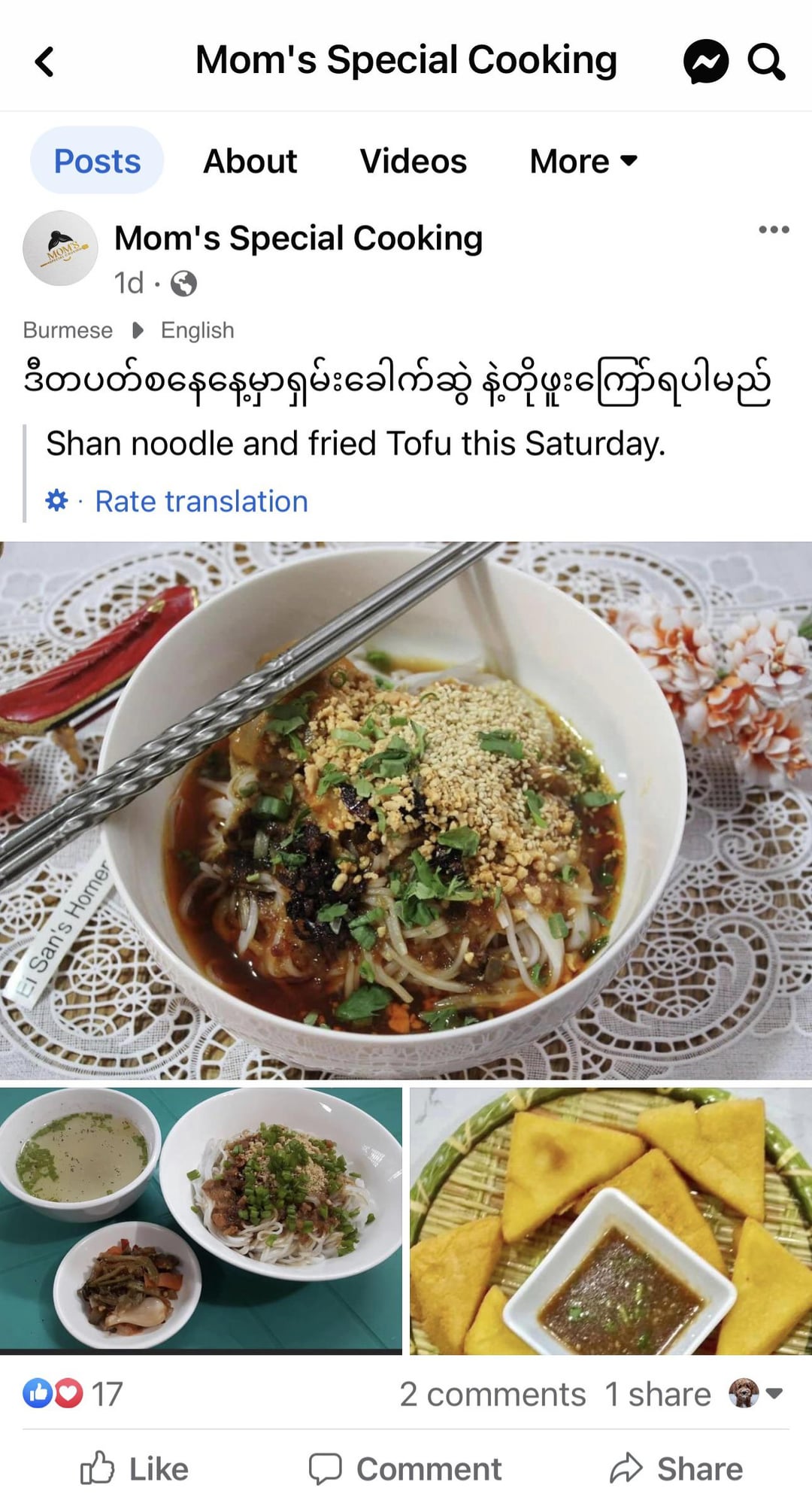
Task: Select the Posts tab
Action: tap(97, 161)
